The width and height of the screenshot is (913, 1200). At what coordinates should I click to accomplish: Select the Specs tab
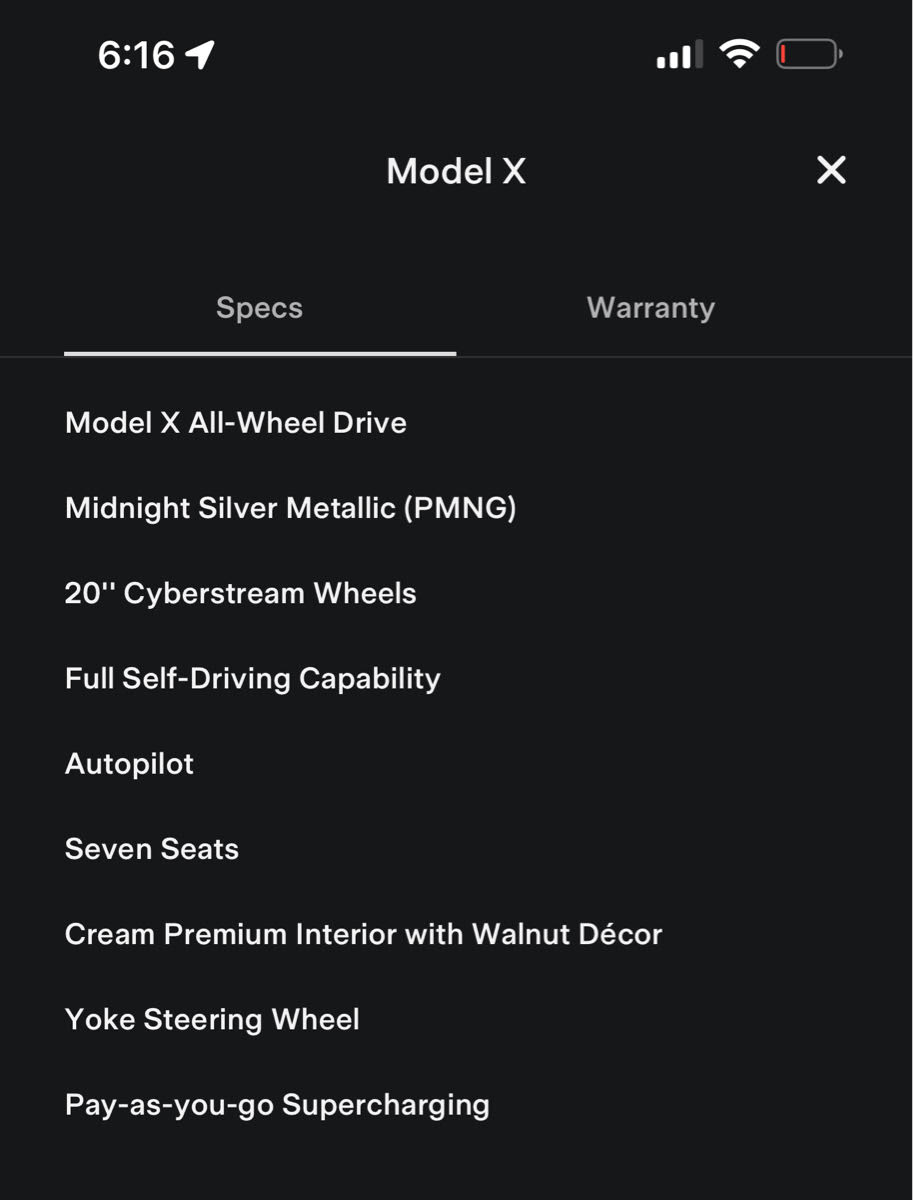259,308
